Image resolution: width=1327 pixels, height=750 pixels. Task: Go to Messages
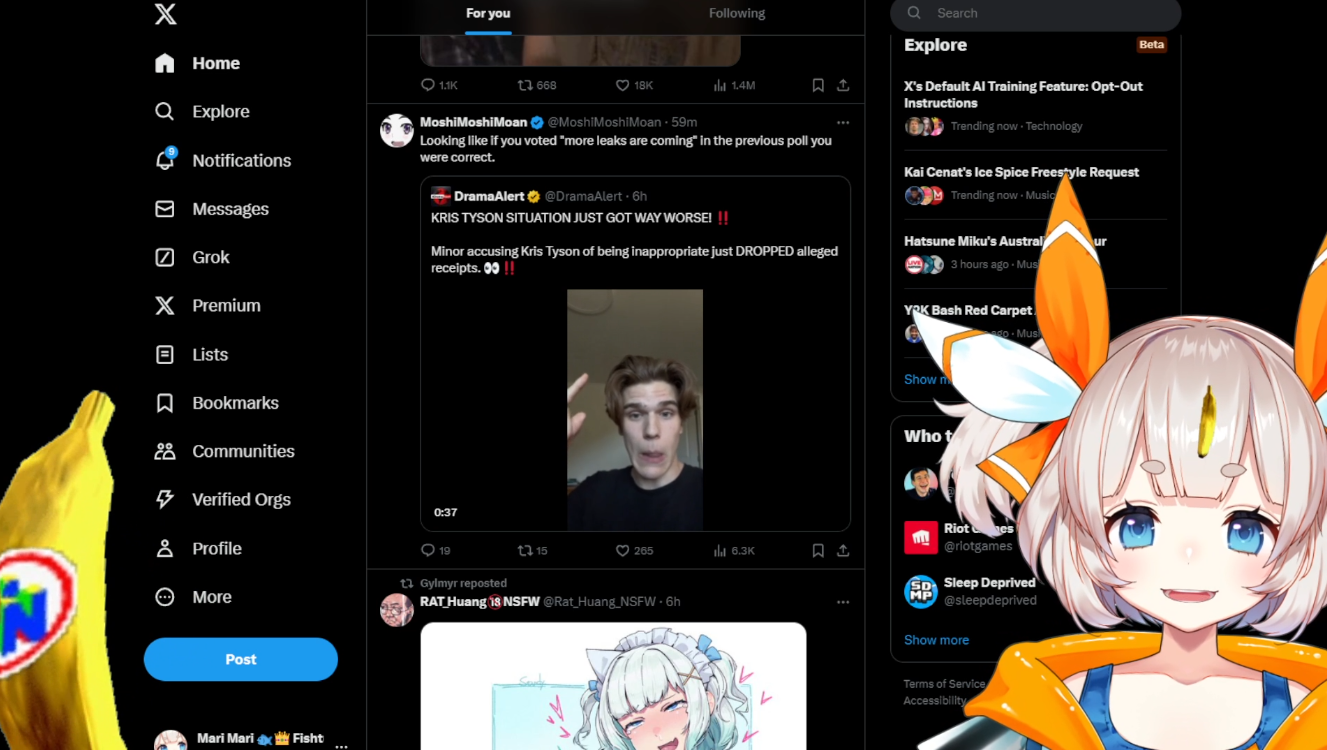pos(212,209)
